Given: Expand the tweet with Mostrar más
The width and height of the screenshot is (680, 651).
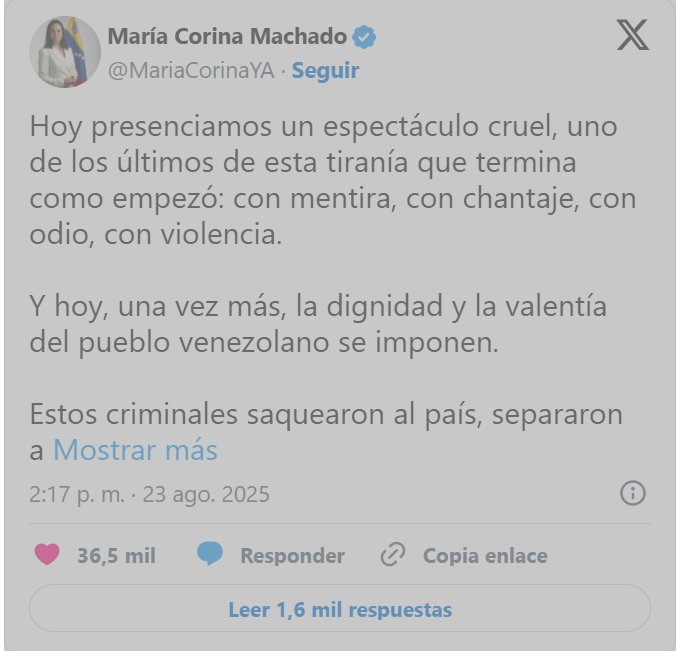Looking at the screenshot, I should (135, 450).
